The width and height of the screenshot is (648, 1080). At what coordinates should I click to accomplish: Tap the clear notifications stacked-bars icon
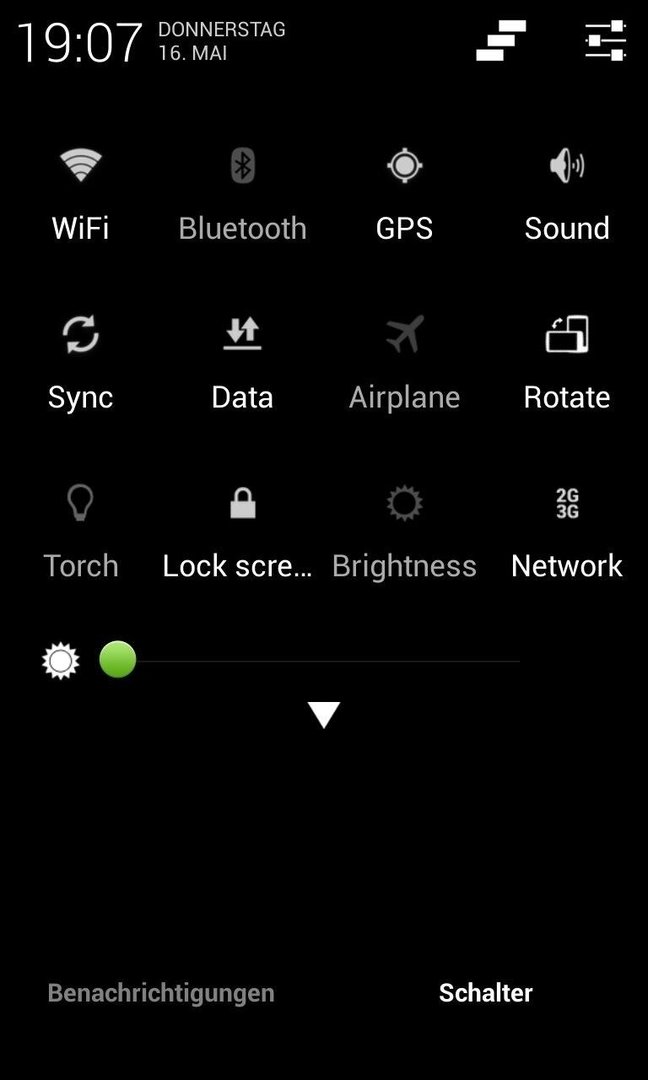tap(501, 41)
